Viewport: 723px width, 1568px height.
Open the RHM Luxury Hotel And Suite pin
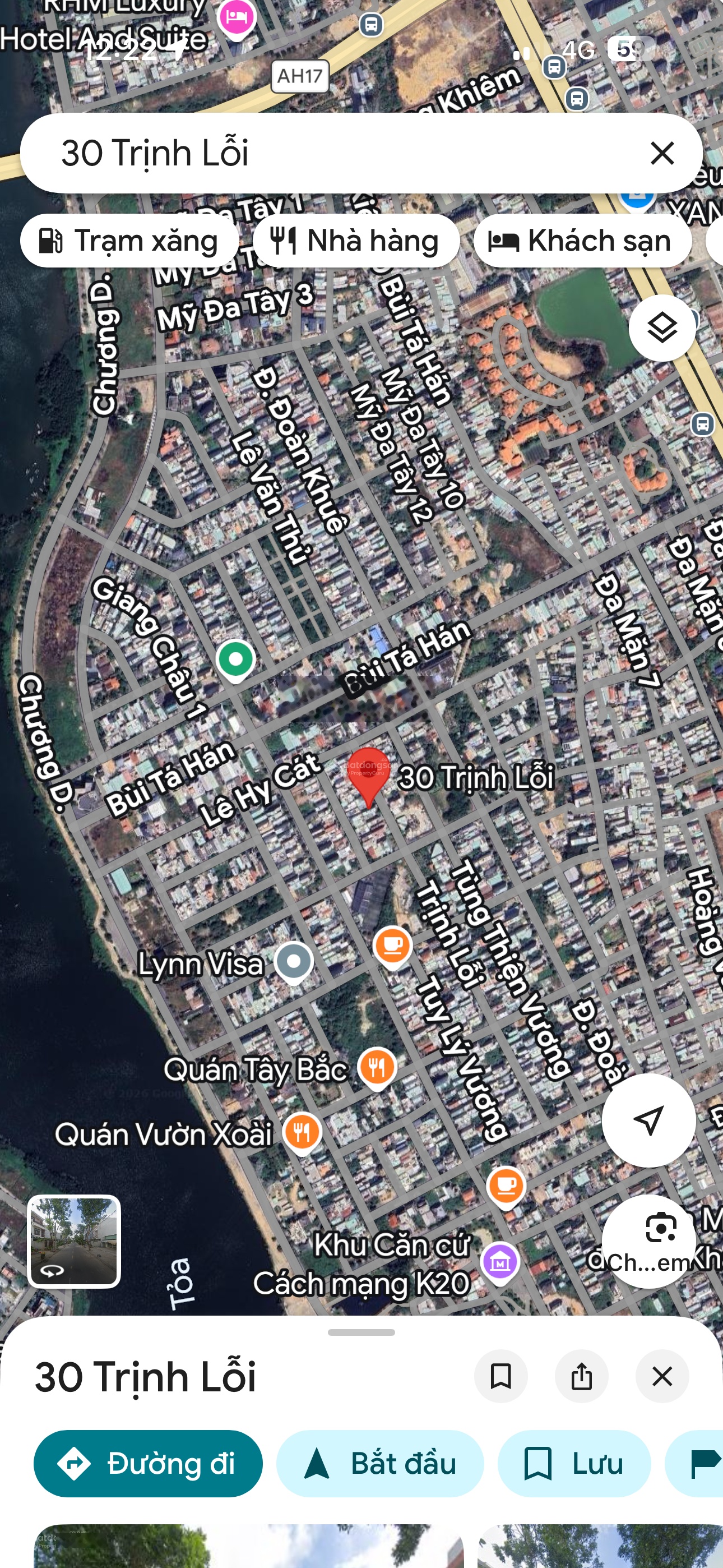point(237,19)
